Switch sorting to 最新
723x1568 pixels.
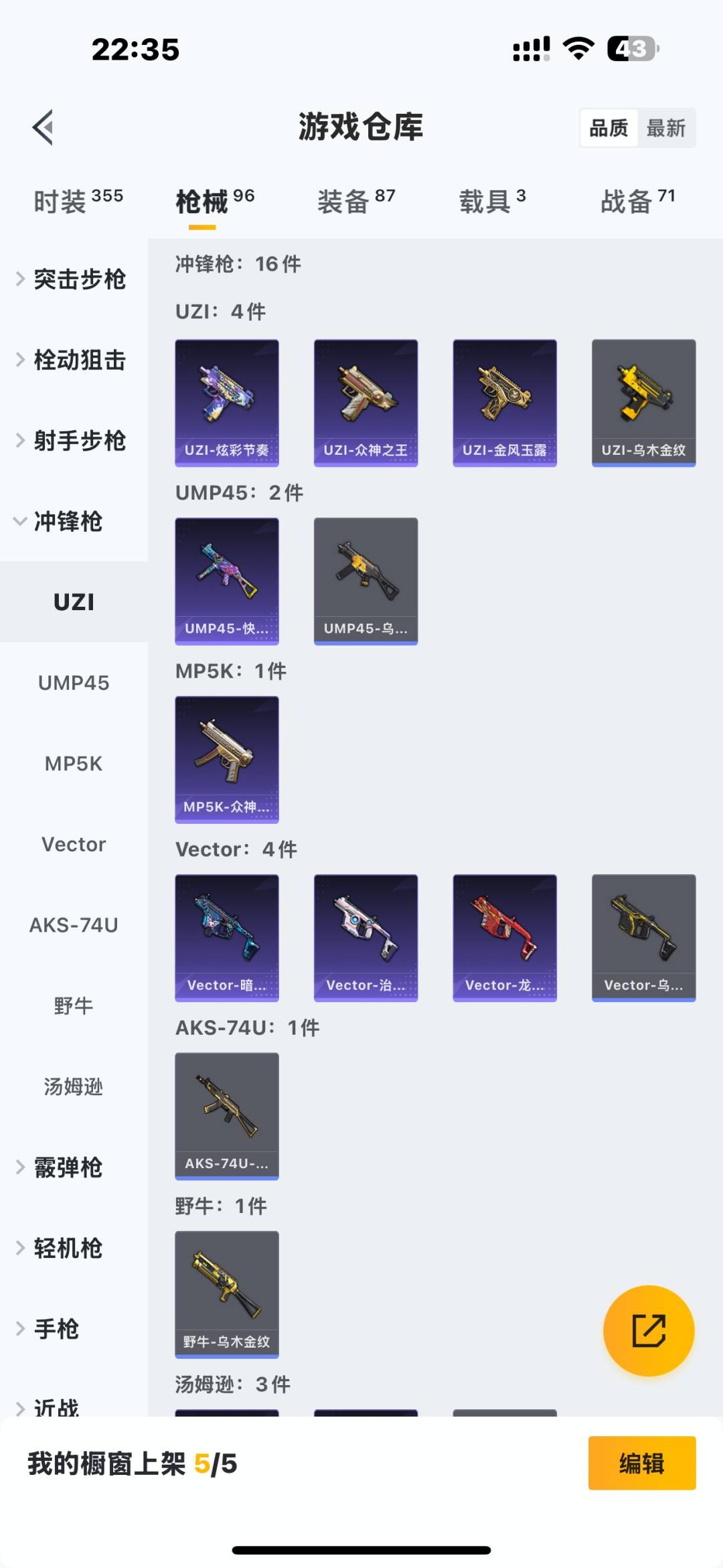pyautogui.click(x=667, y=128)
